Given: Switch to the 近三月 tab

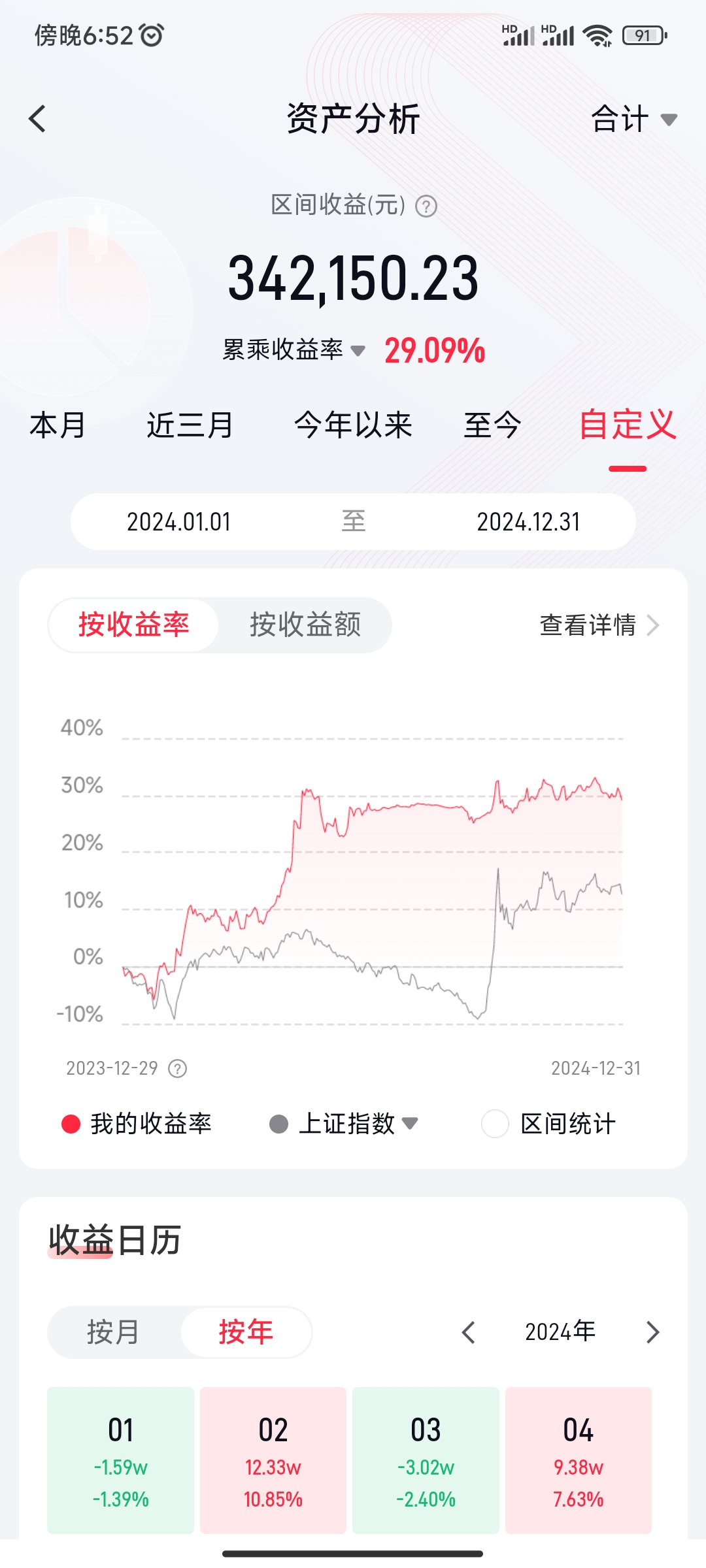Looking at the screenshot, I should click(190, 425).
